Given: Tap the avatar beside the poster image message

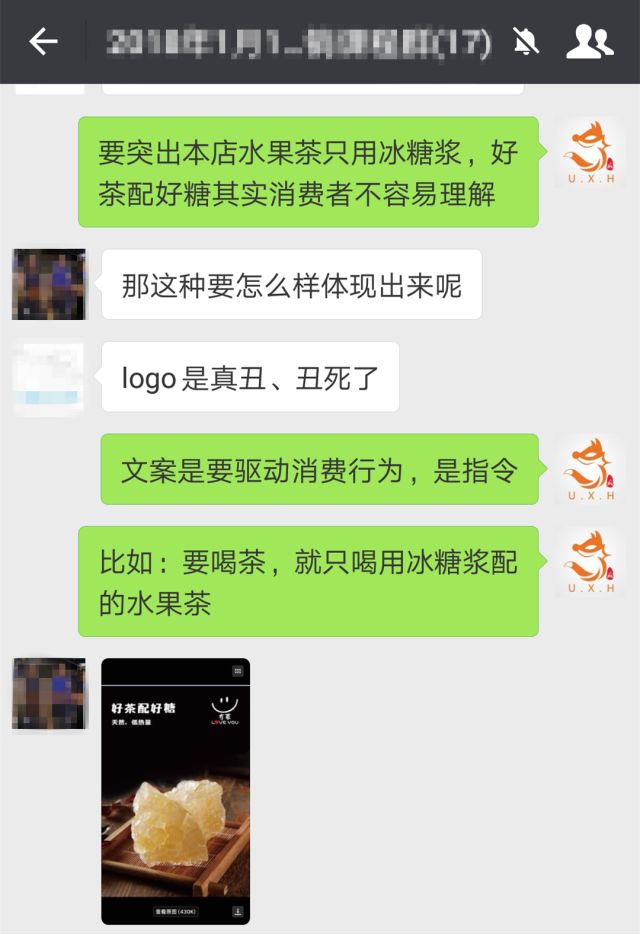Looking at the screenshot, I should click(49, 694).
